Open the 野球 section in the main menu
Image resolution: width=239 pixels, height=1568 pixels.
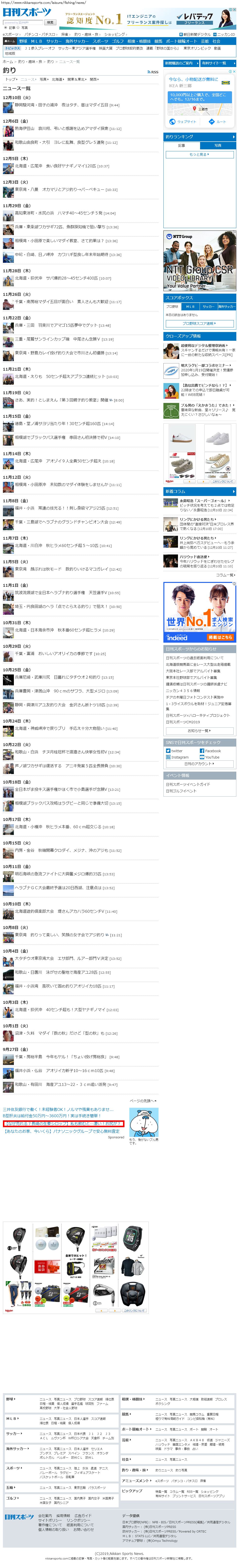23,41
